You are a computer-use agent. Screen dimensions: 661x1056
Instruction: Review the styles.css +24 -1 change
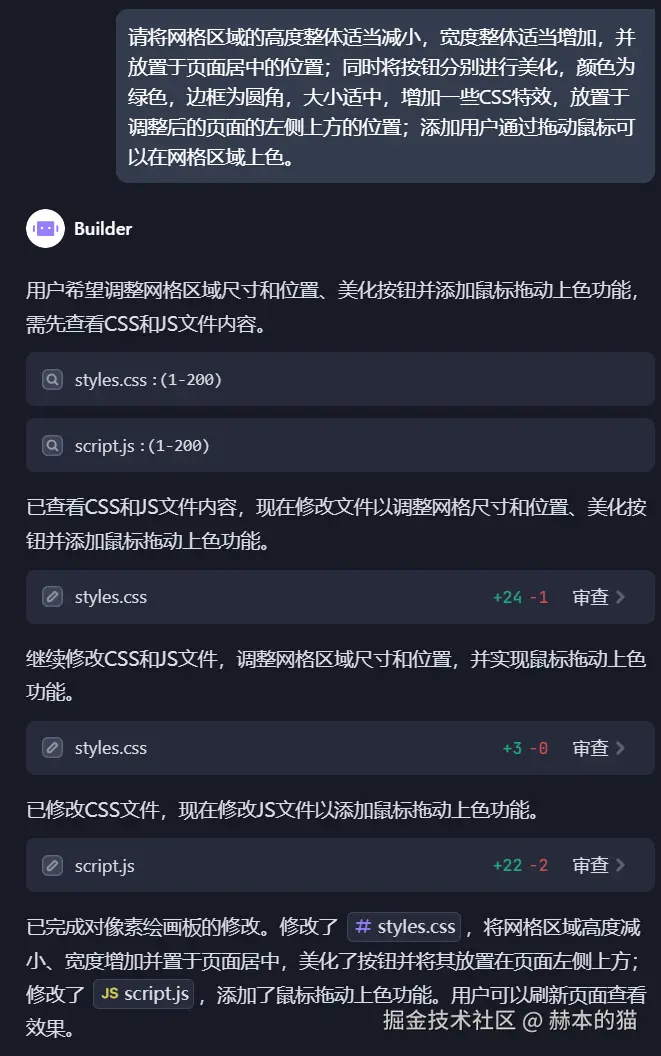[x=598, y=598]
